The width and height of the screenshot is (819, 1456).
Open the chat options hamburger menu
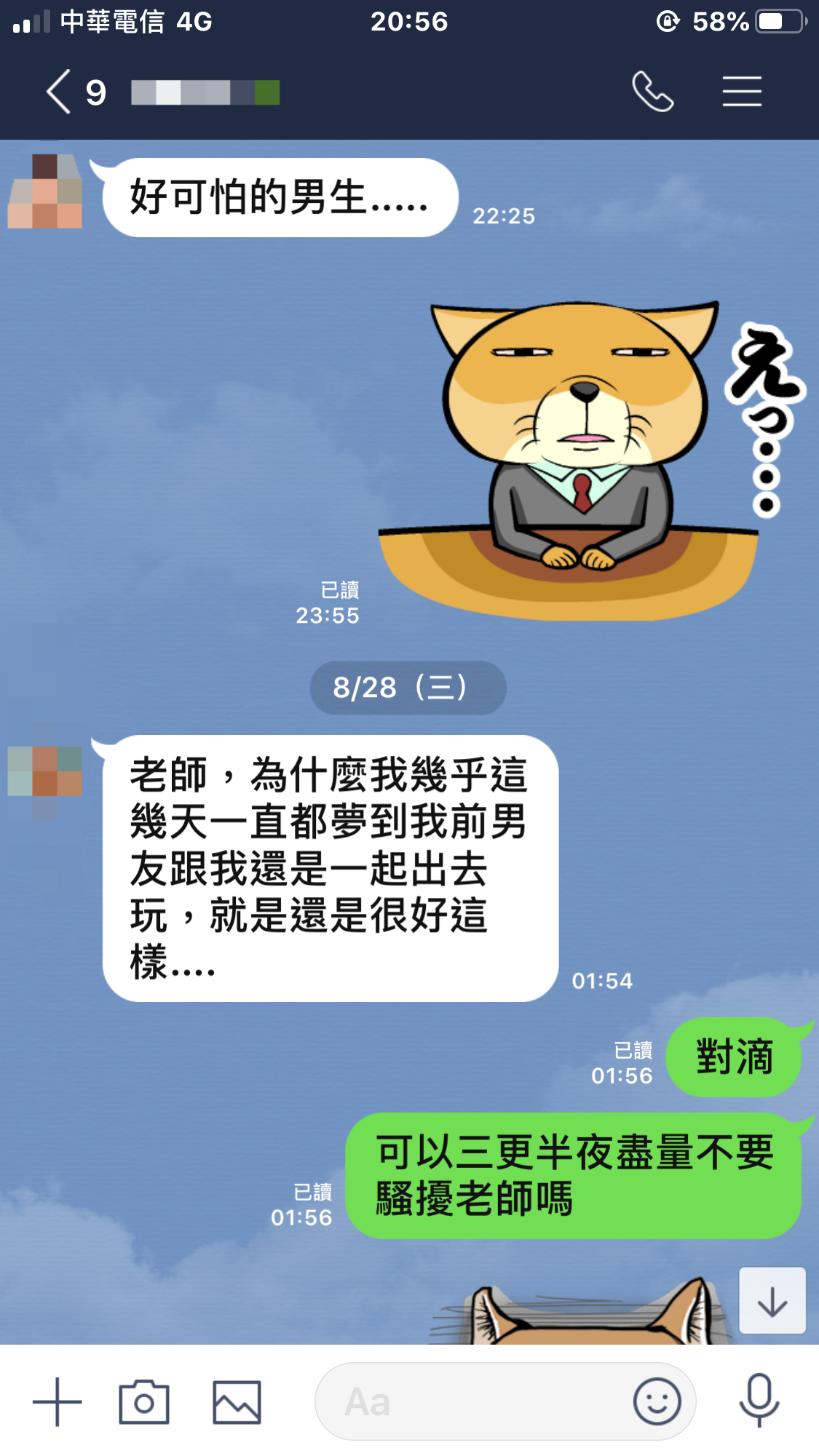(742, 92)
